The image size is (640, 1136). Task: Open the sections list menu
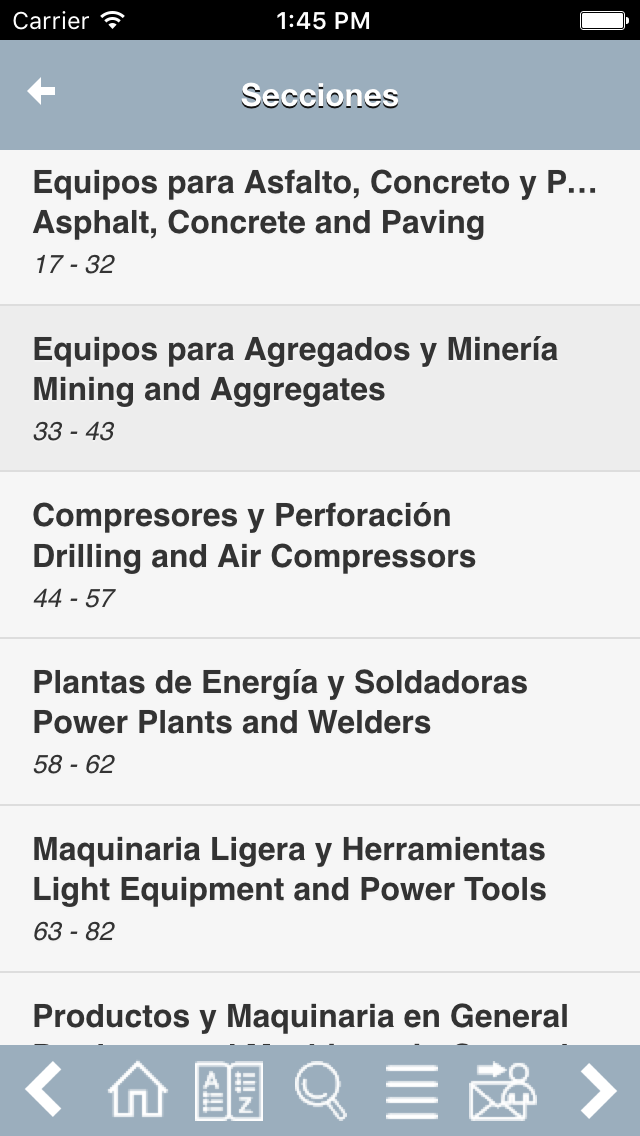tap(412, 1091)
